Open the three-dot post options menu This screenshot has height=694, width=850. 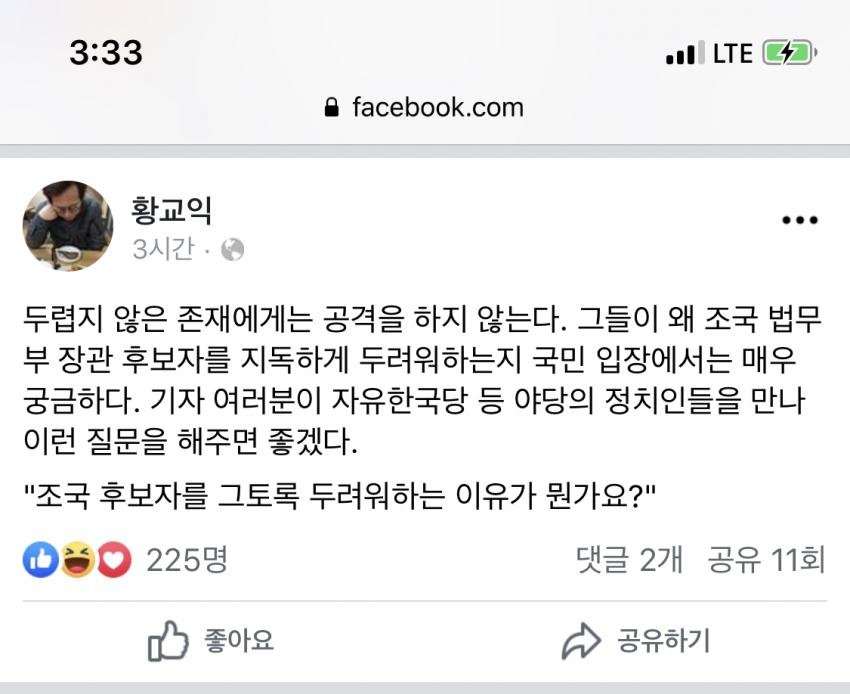click(x=799, y=221)
